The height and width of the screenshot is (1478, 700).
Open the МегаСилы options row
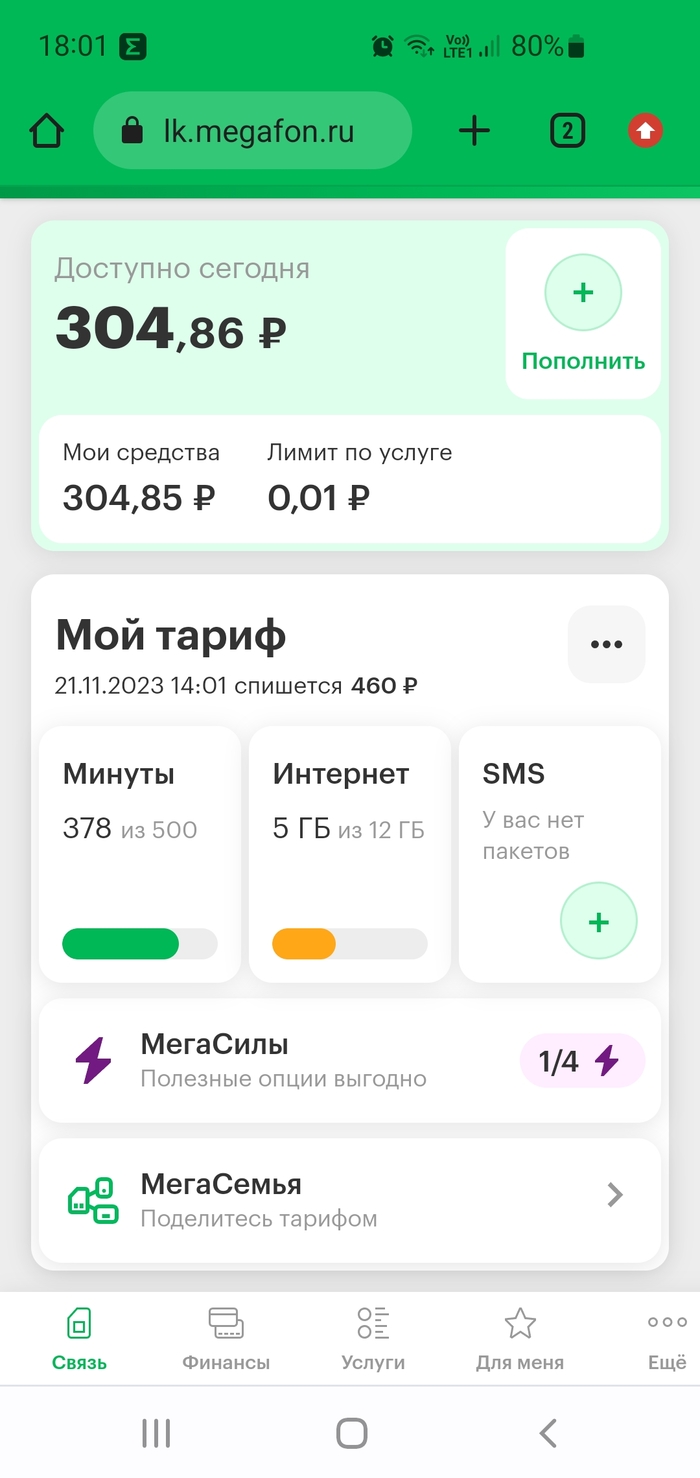point(349,1060)
